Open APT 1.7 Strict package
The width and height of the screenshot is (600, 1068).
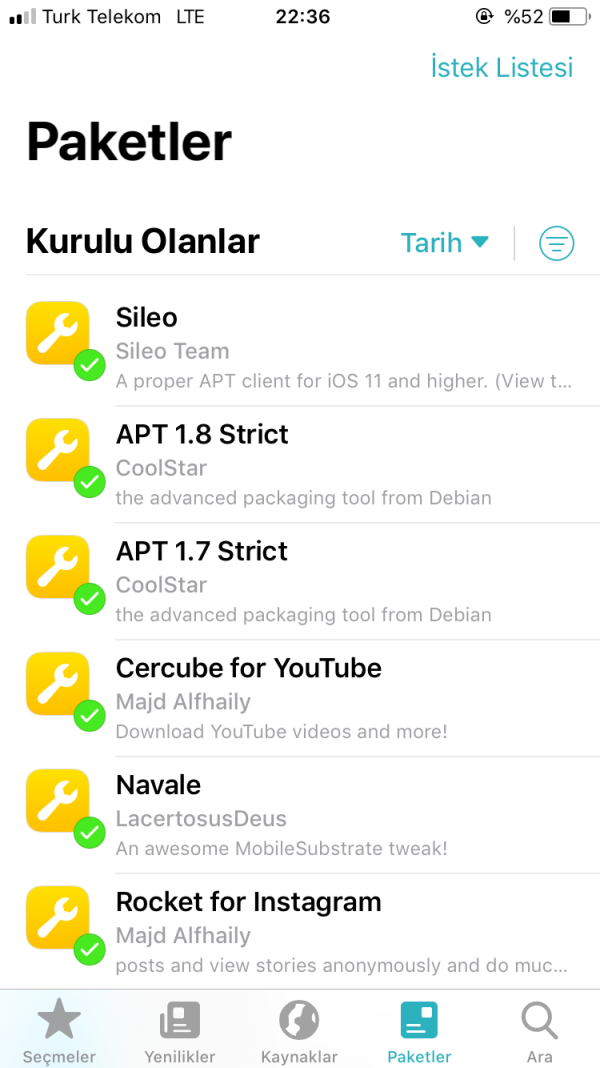pos(300,581)
